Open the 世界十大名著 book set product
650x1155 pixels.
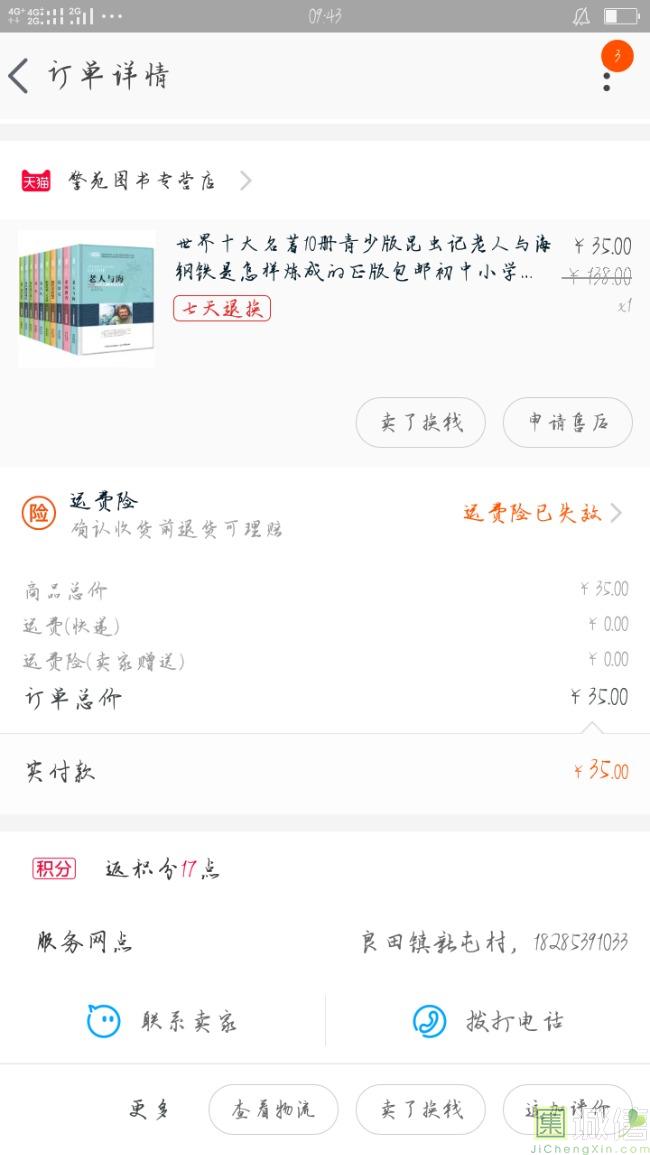click(360, 258)
